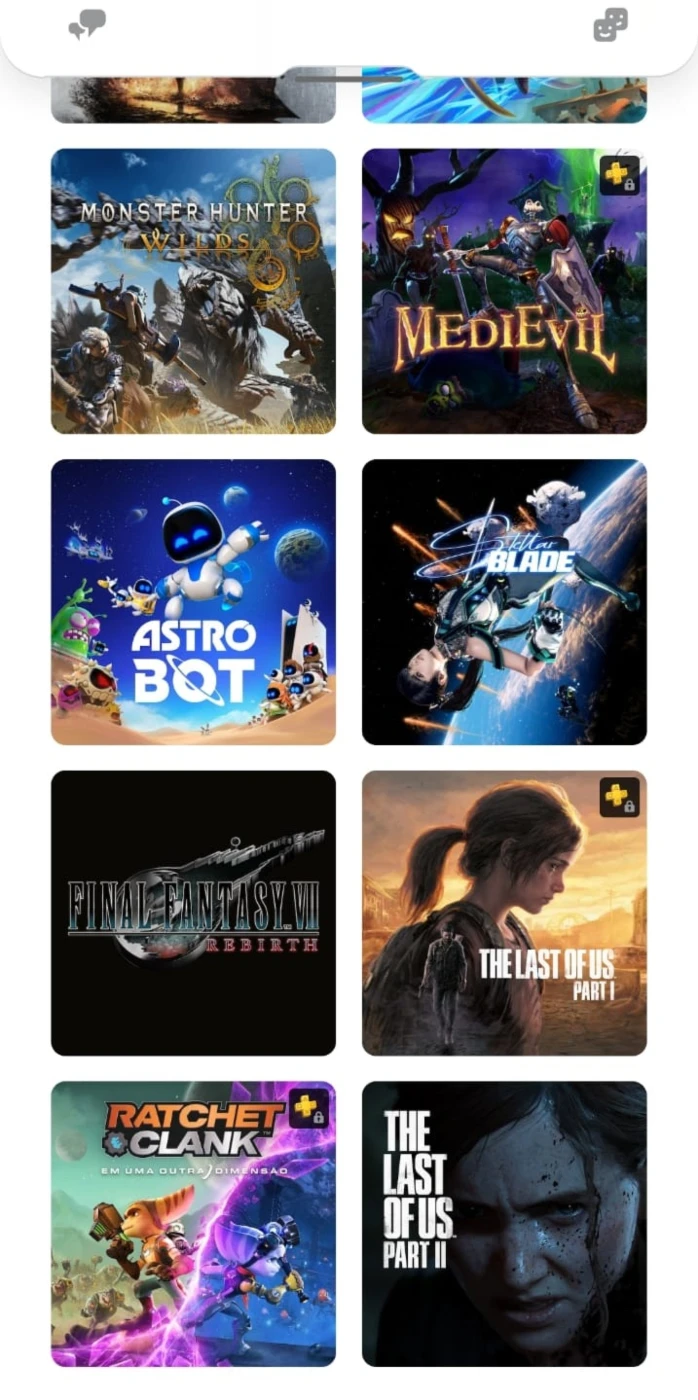Open Final Fantasy VII Rebirth
698x1400 pixels.
point(193,913)
